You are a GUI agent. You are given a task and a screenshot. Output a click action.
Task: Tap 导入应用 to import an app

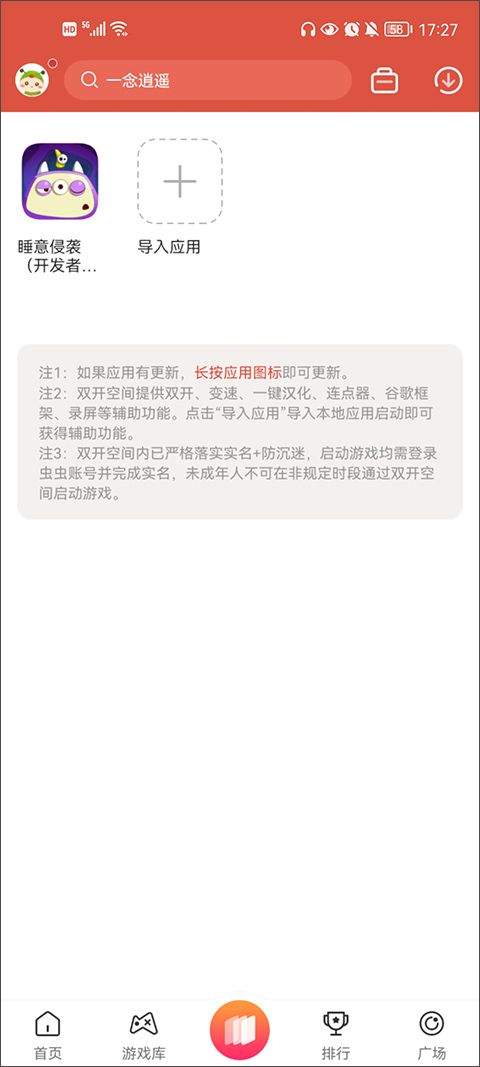(180, 182)
